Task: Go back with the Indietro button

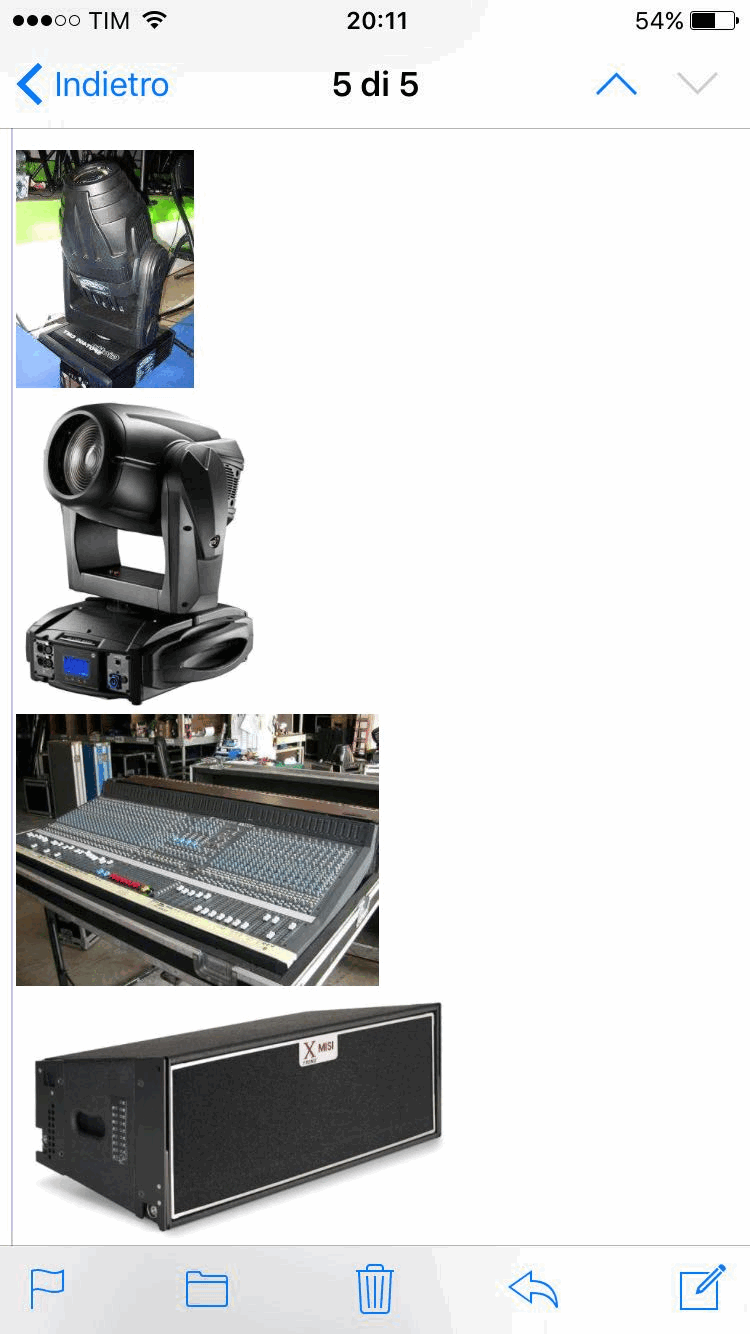Action: [93, 85]
